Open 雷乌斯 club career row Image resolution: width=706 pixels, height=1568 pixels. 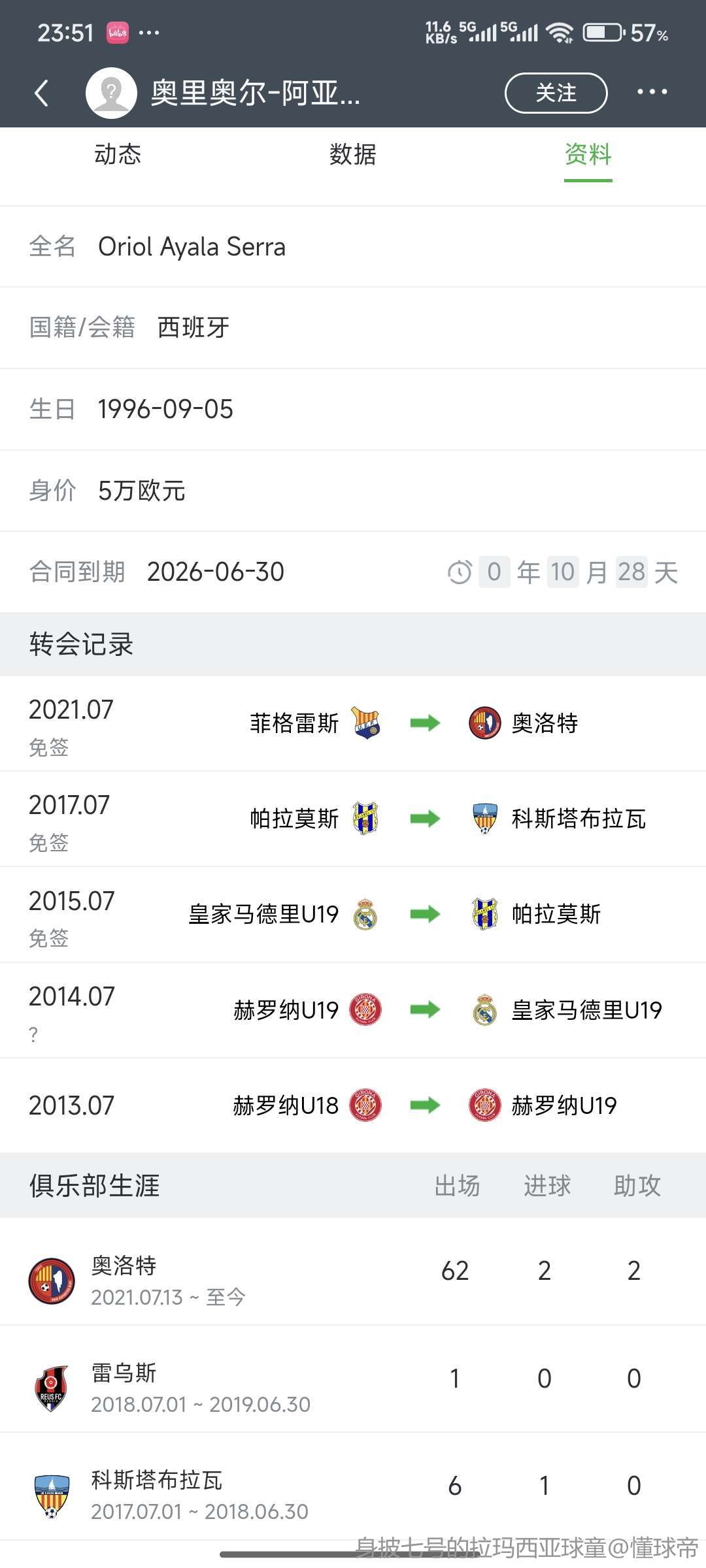[353, 1379]
